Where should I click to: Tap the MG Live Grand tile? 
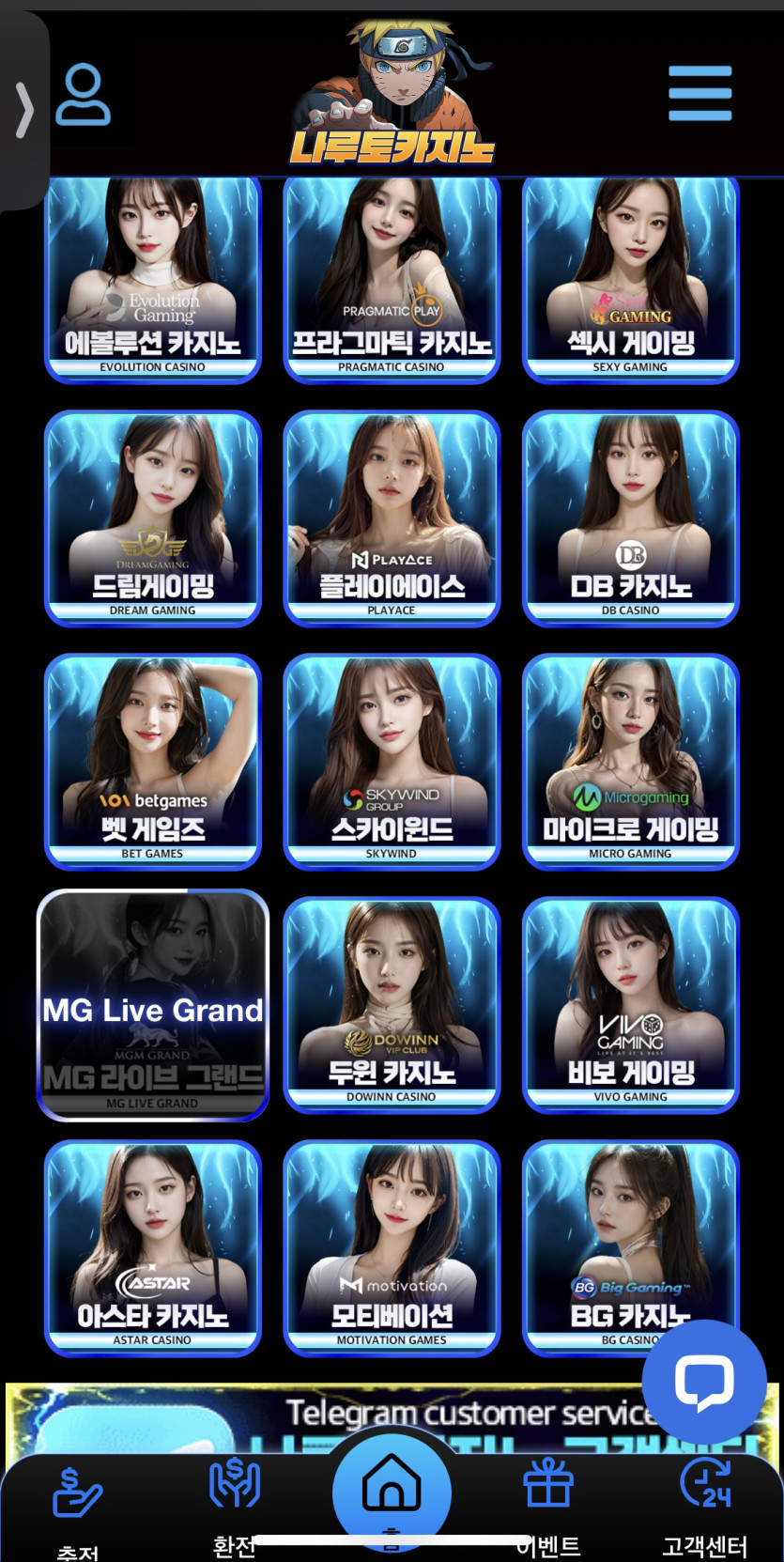tap(152, 1004)
